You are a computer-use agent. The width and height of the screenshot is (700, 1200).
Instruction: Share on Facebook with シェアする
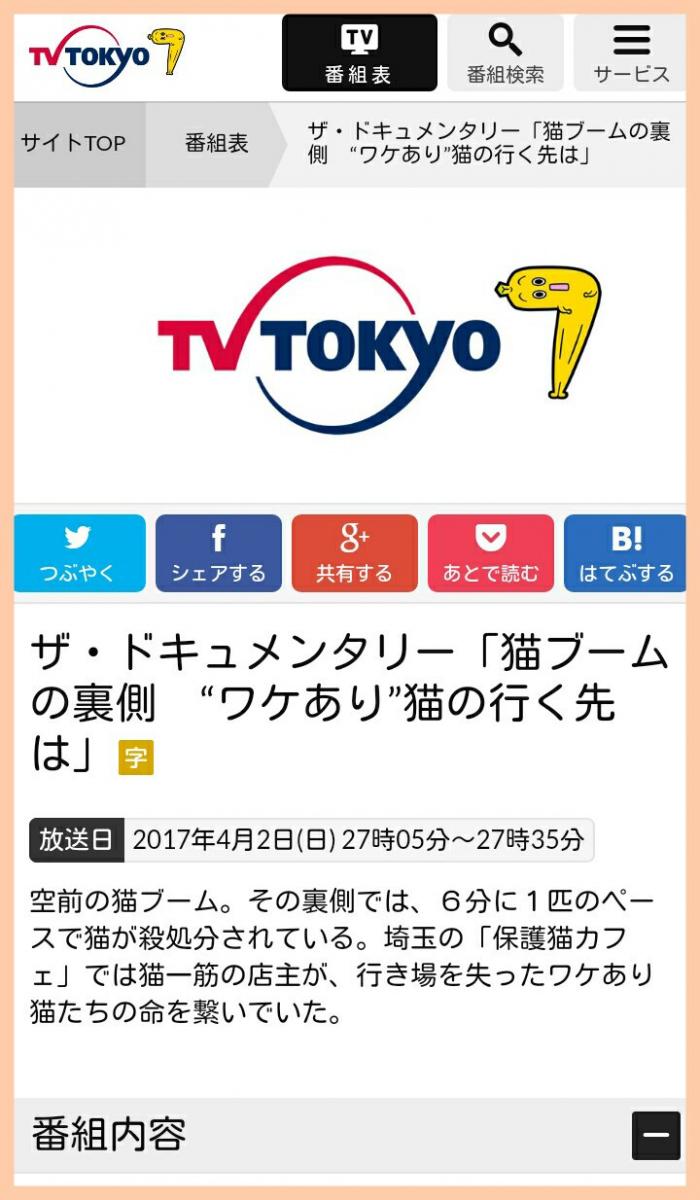pyautogui.click(x=218, y=553)
